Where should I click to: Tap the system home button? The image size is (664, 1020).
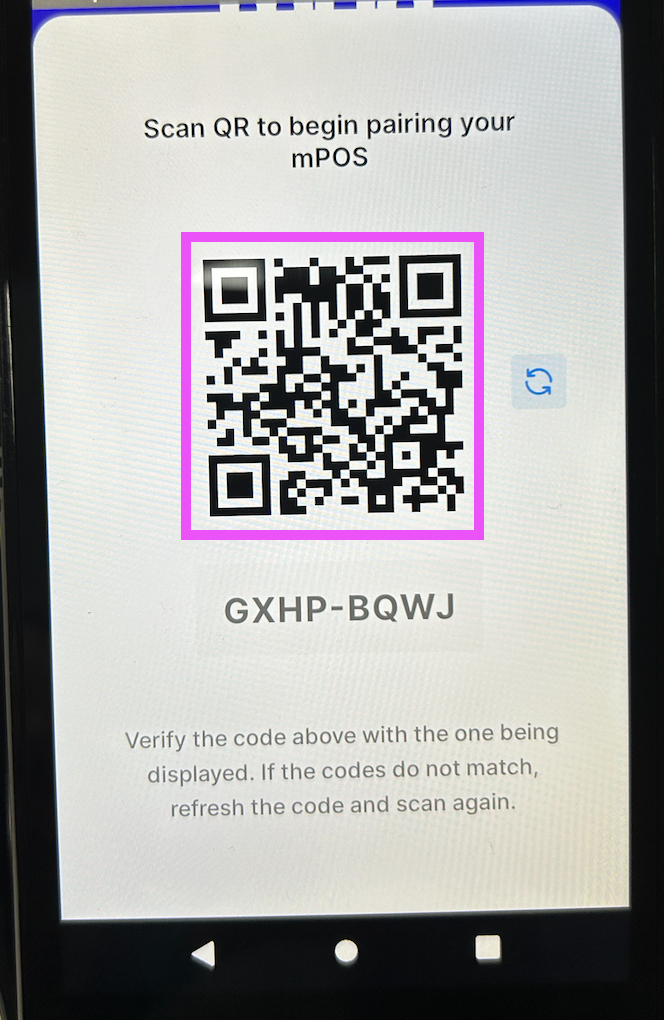346,951
